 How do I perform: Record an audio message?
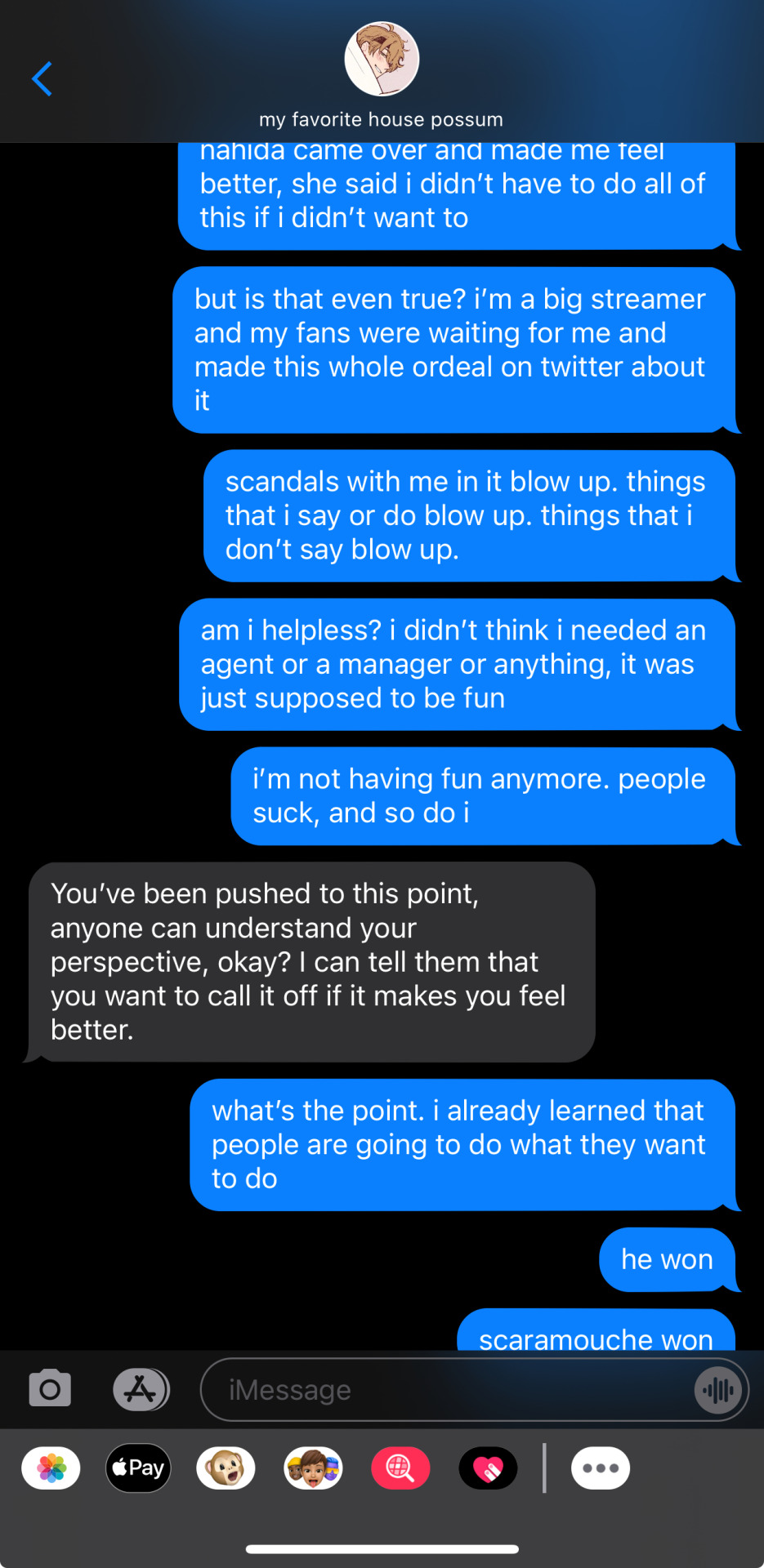tap(718, 1389)
